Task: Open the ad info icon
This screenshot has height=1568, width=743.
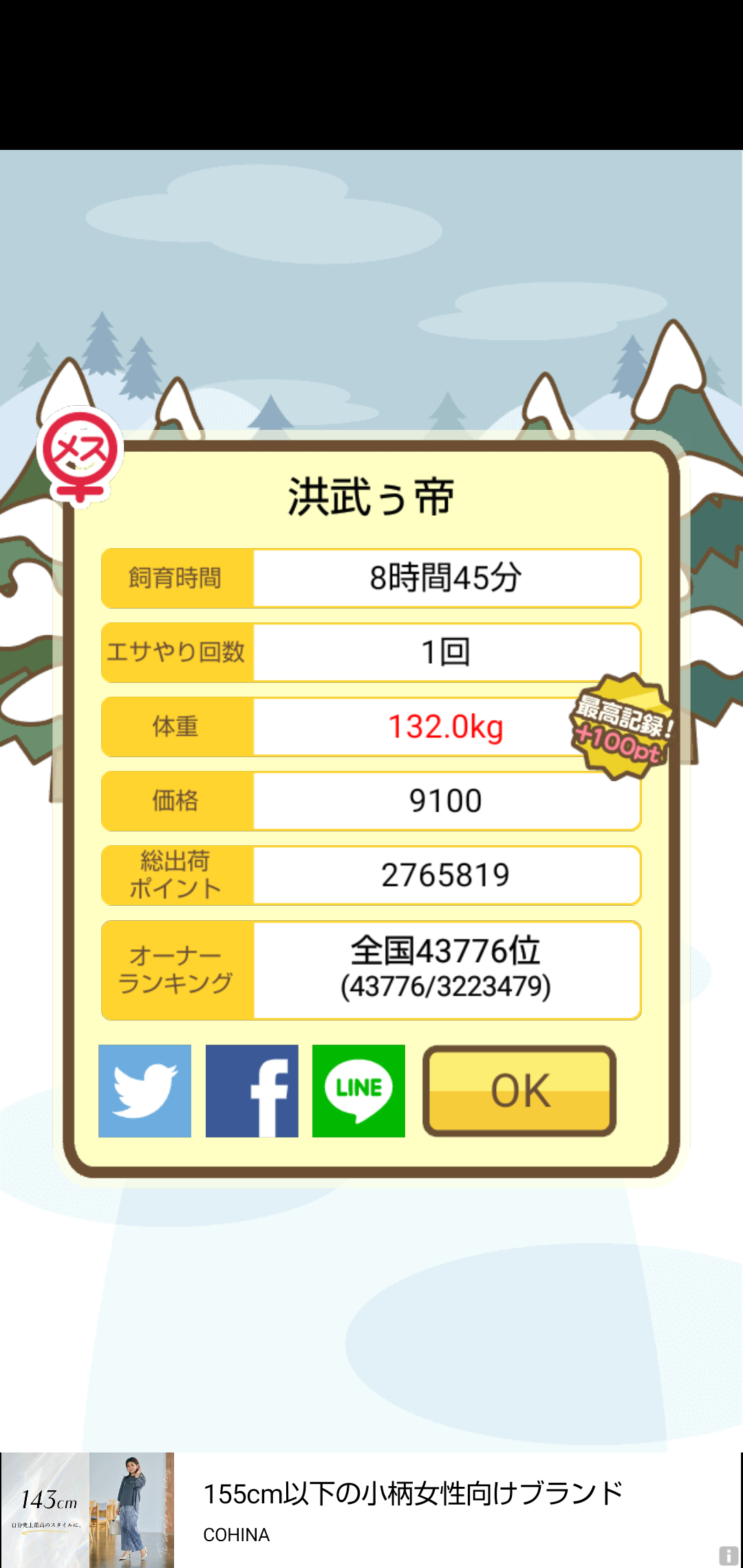Action: pyautogui.click(x=729, y=1555)
